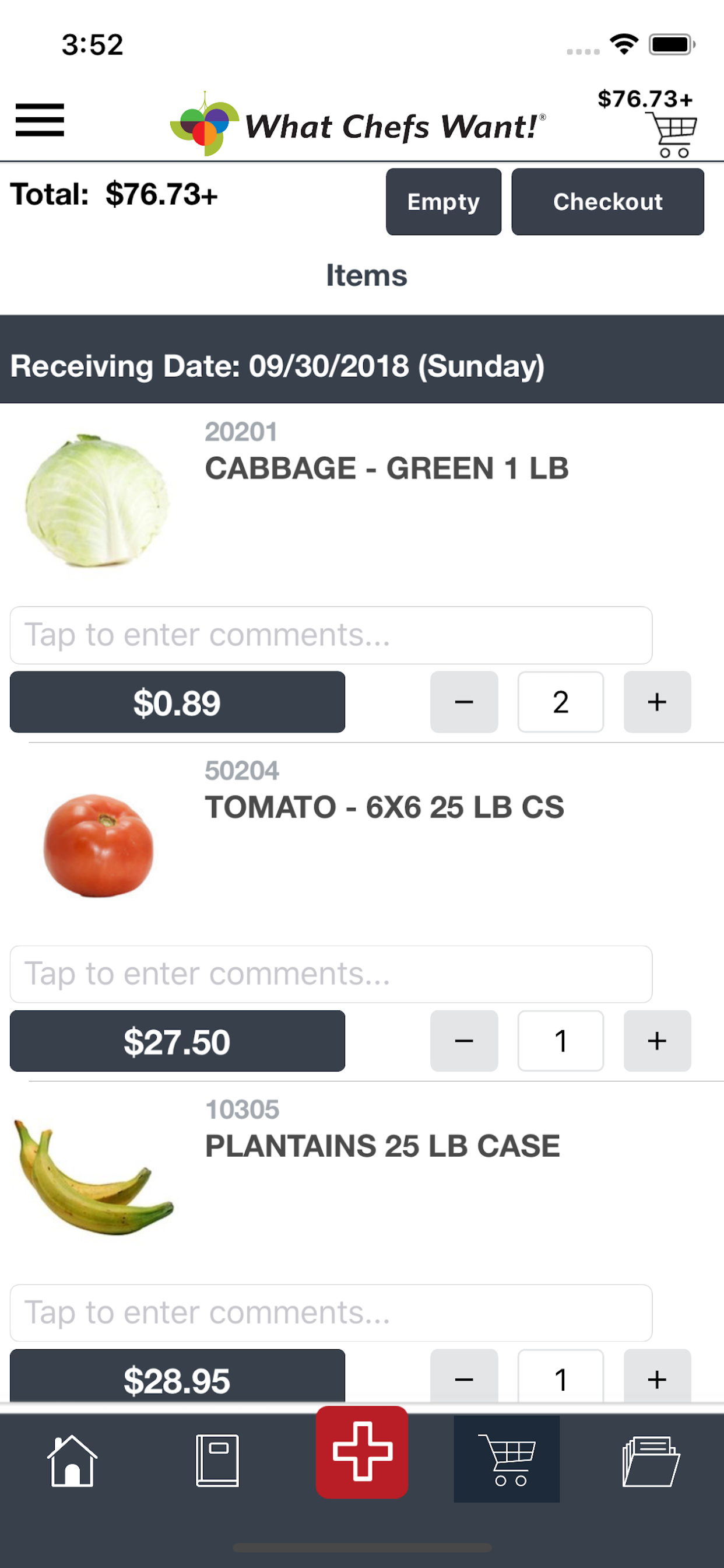Empty the cart
This screenshot has width=724, height=1568.
click(x=444, y=201)
